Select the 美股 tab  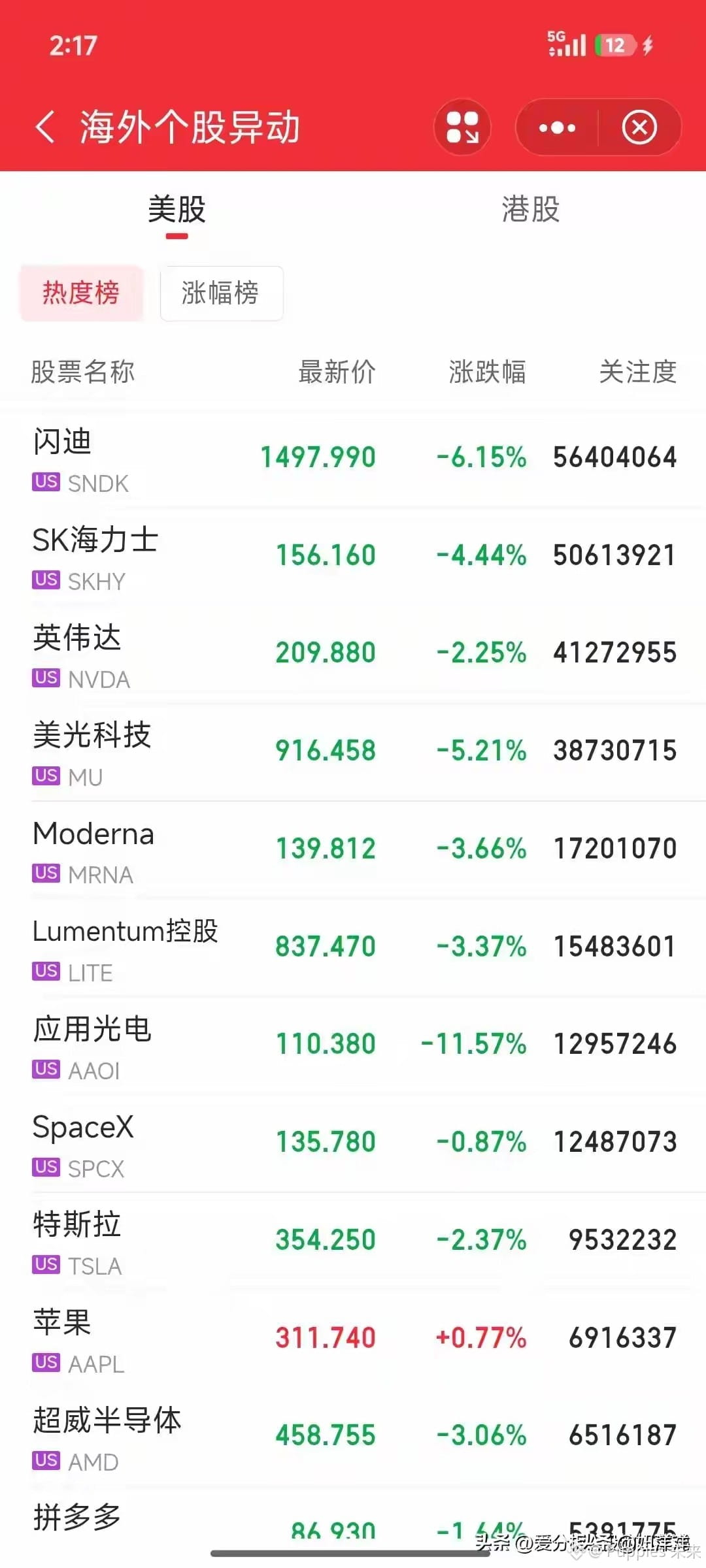[176, 210]
